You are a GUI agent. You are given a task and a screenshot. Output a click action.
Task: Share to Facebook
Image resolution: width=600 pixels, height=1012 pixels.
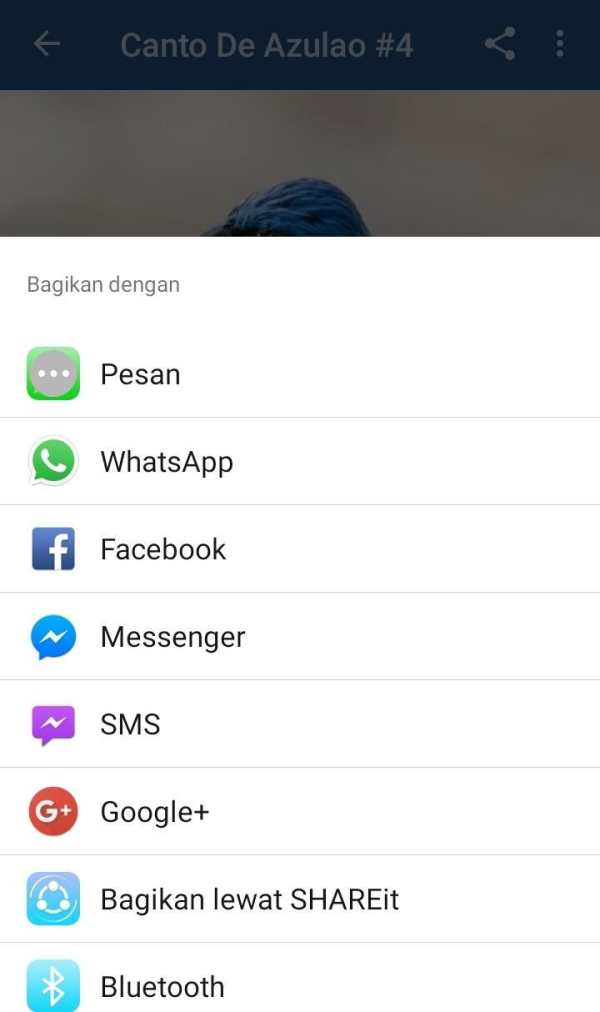(x=300, y=549)
